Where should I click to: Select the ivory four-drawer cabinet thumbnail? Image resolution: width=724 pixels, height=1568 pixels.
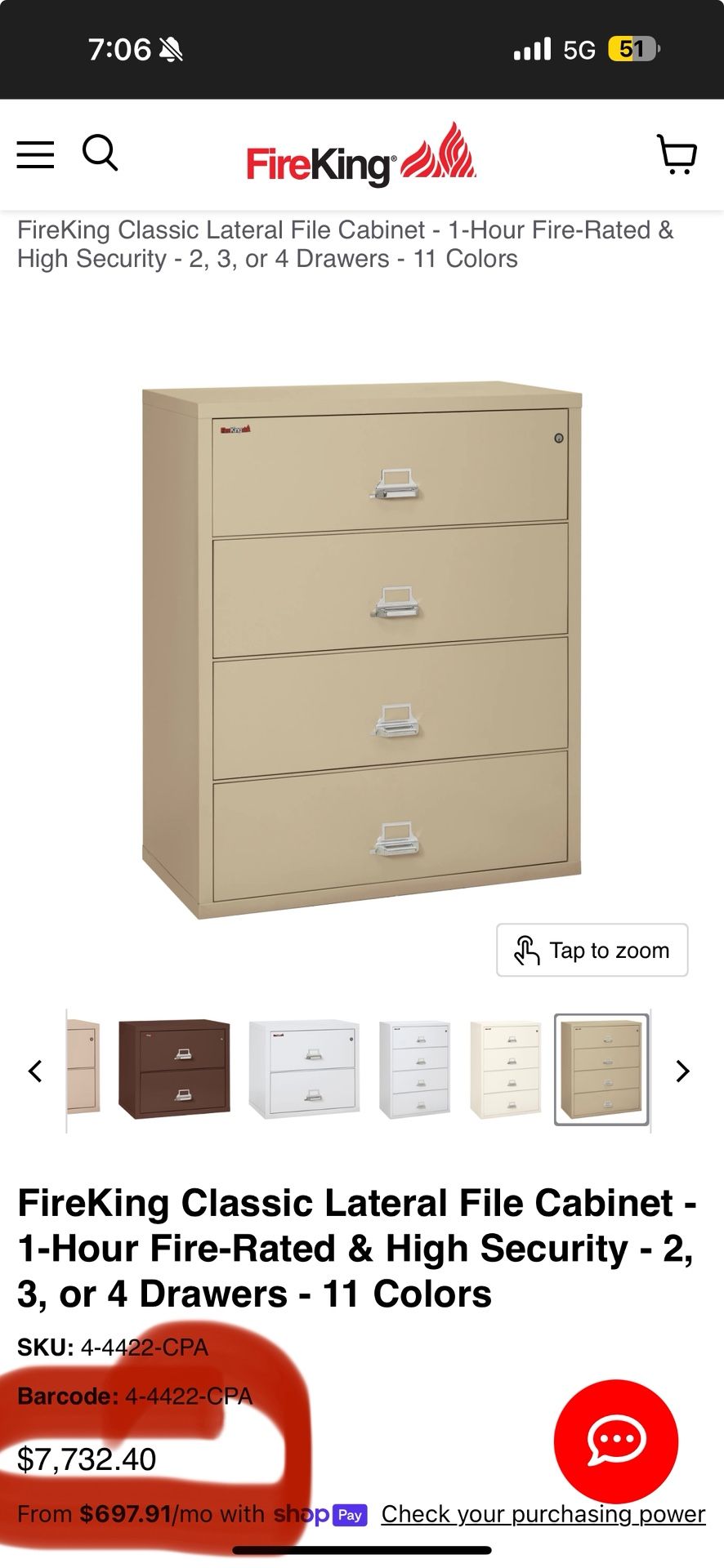[505, 1069]
